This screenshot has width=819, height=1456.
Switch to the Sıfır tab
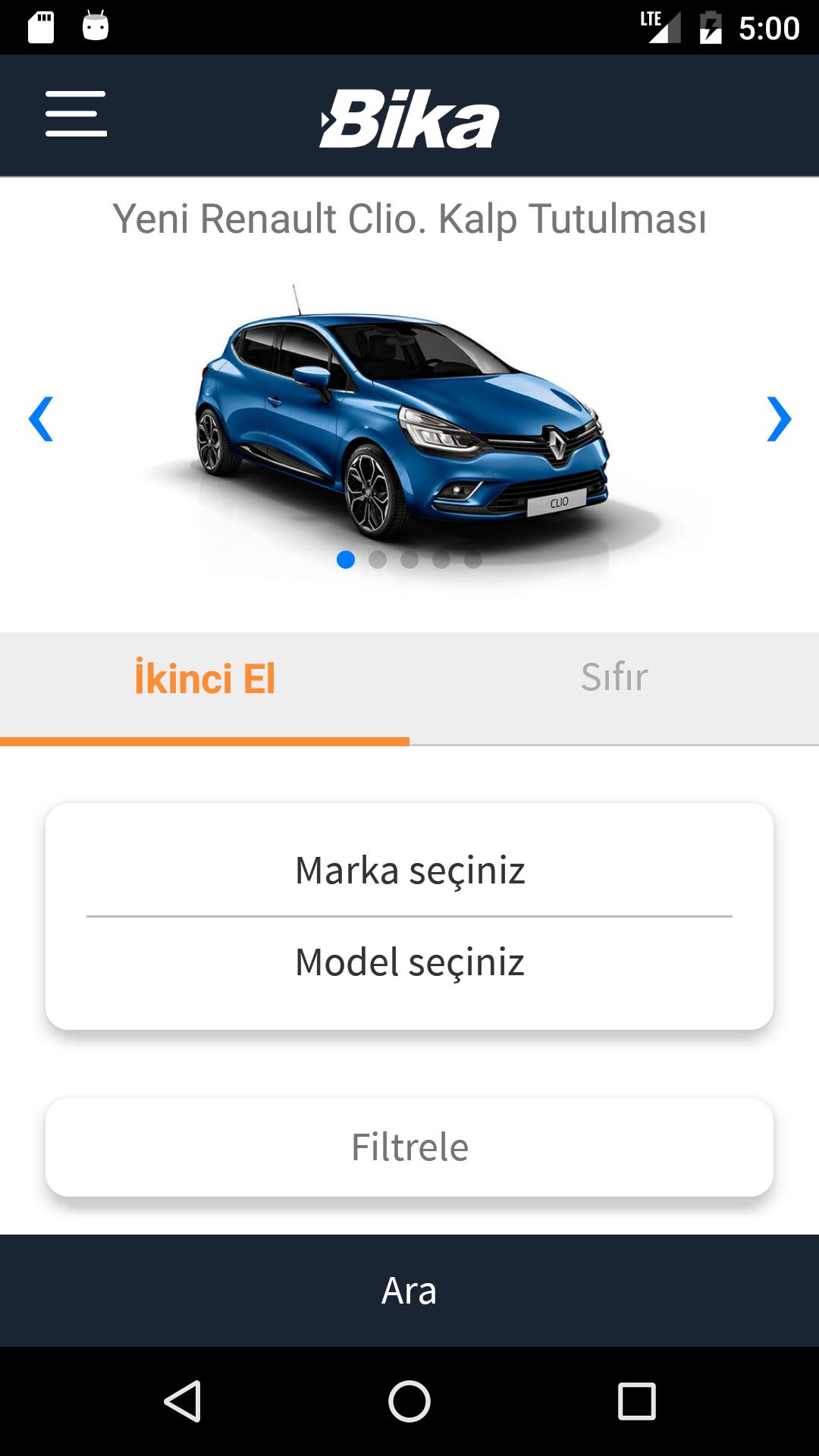click(614, 679)
